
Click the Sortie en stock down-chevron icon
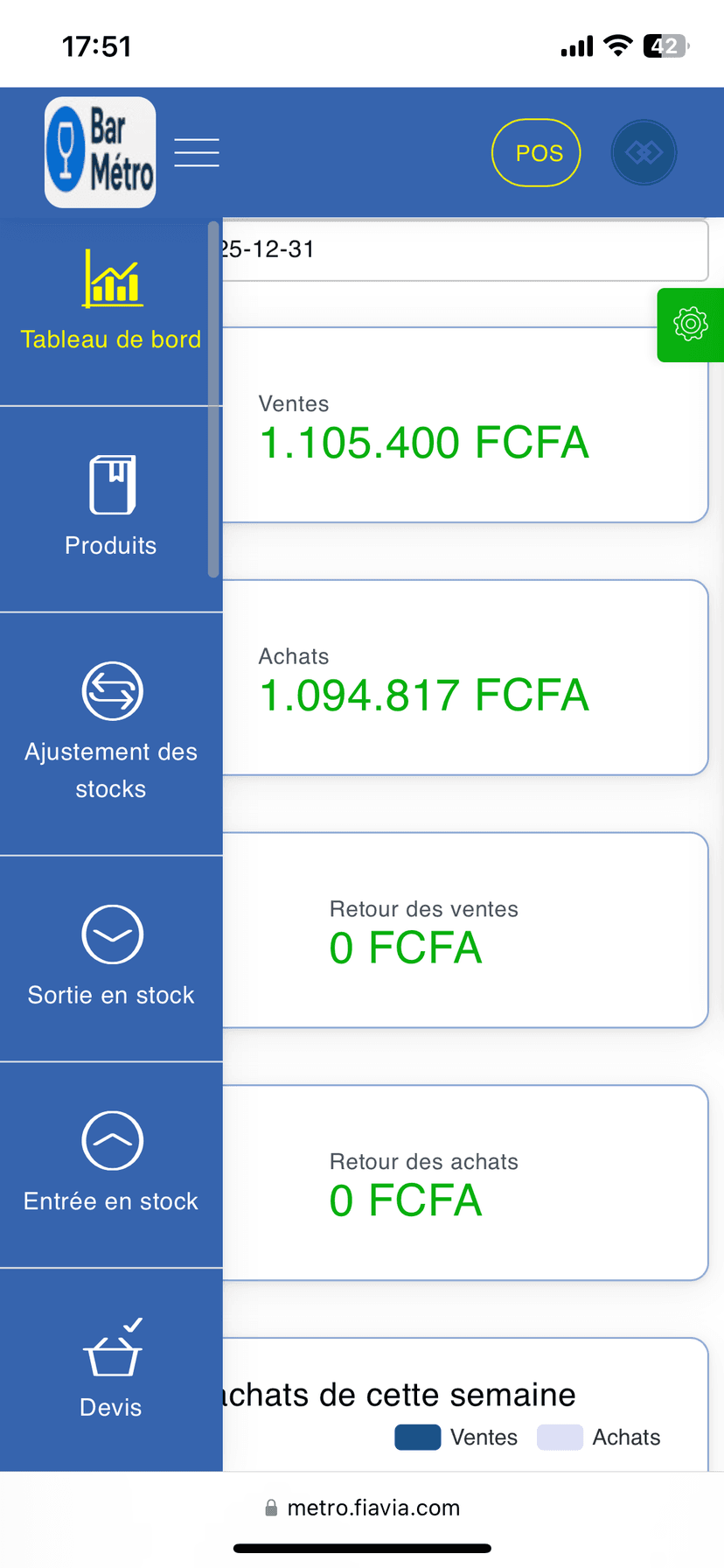111,934
